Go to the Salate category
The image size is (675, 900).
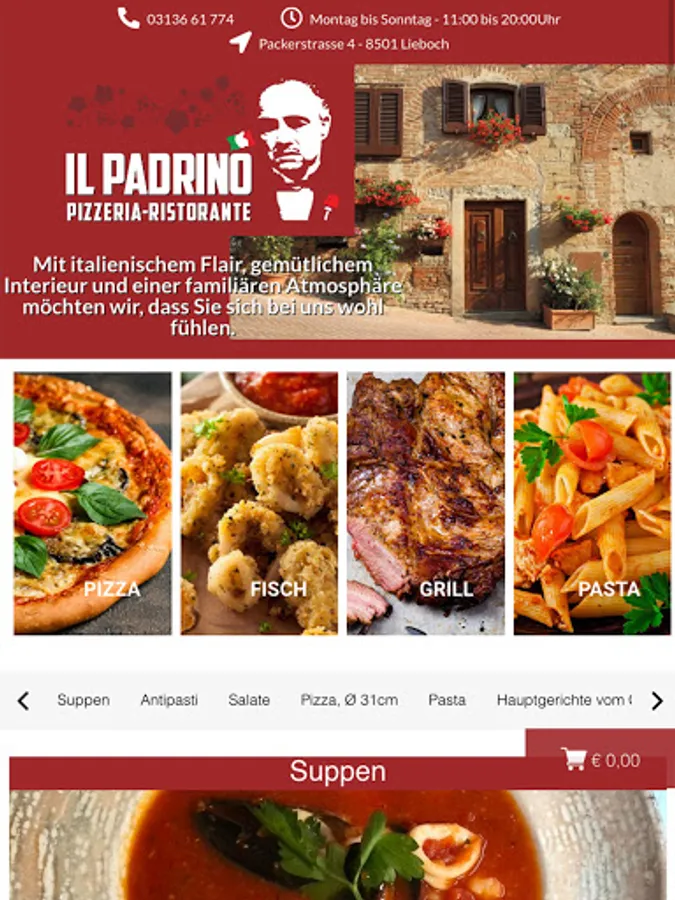coord(249,700)
